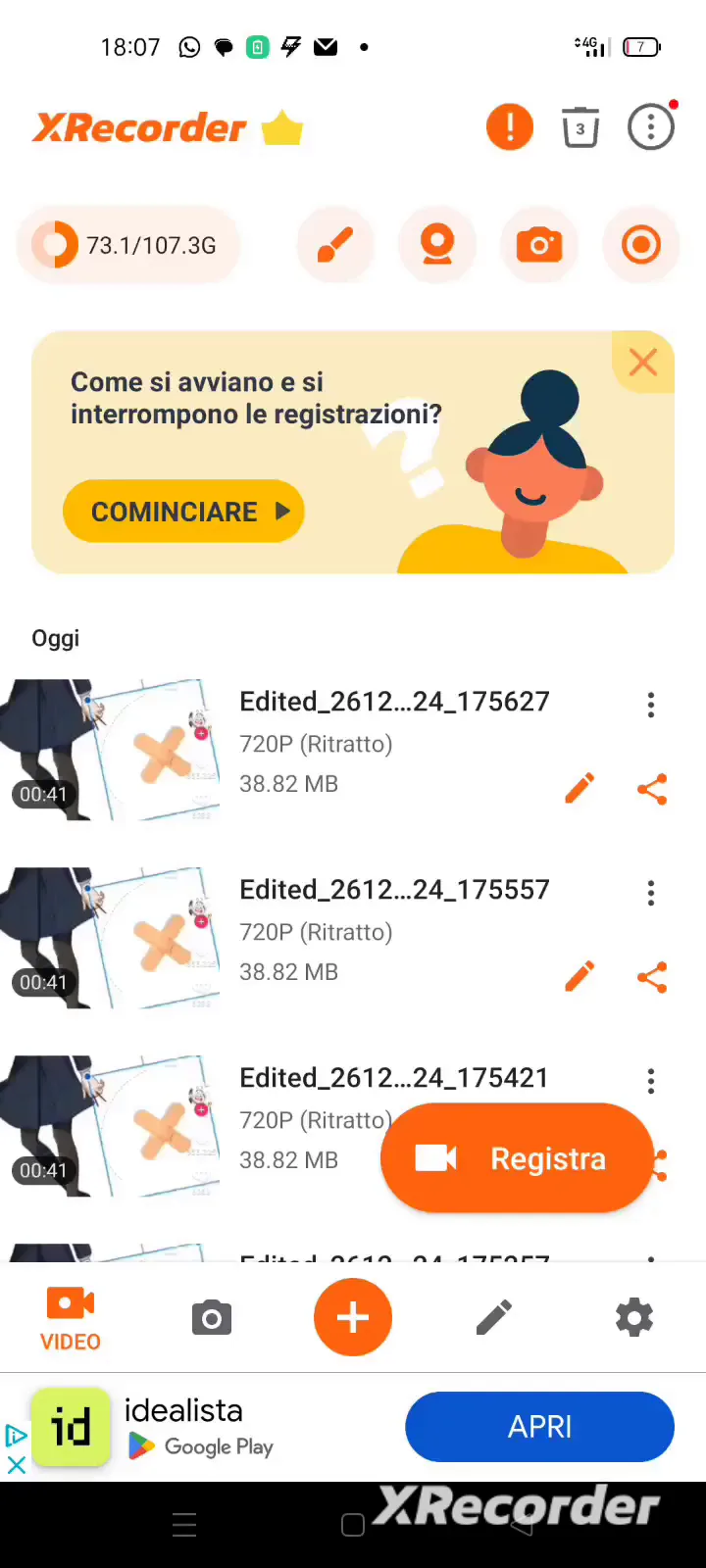Open the recycle bin

pos(580,127)
